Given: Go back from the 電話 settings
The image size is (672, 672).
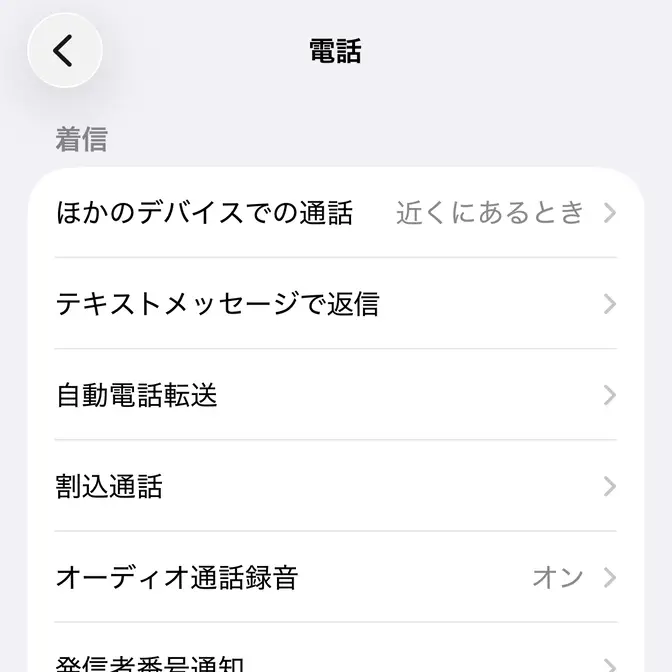Looking at the screenshot, I should pos(65,50).
